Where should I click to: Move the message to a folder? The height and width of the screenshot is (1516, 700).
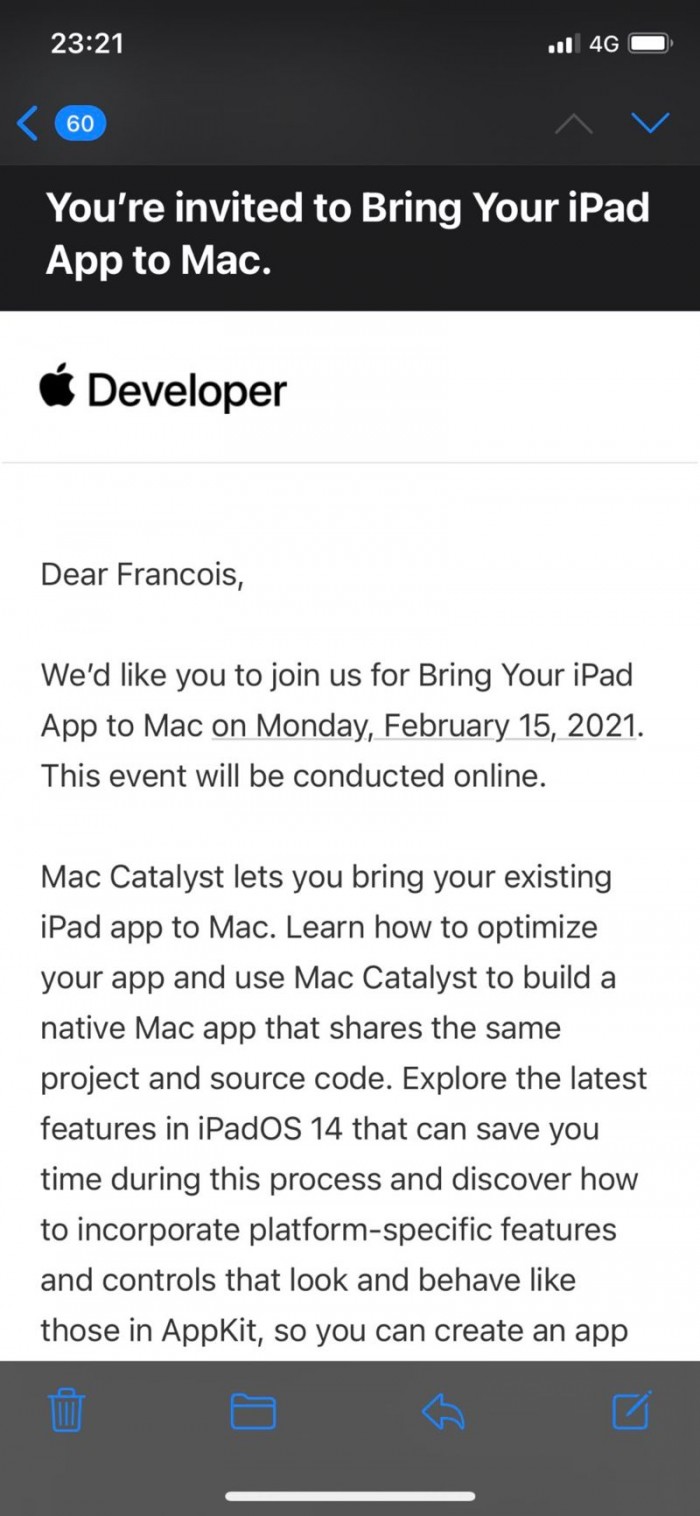pos(253,1411)
